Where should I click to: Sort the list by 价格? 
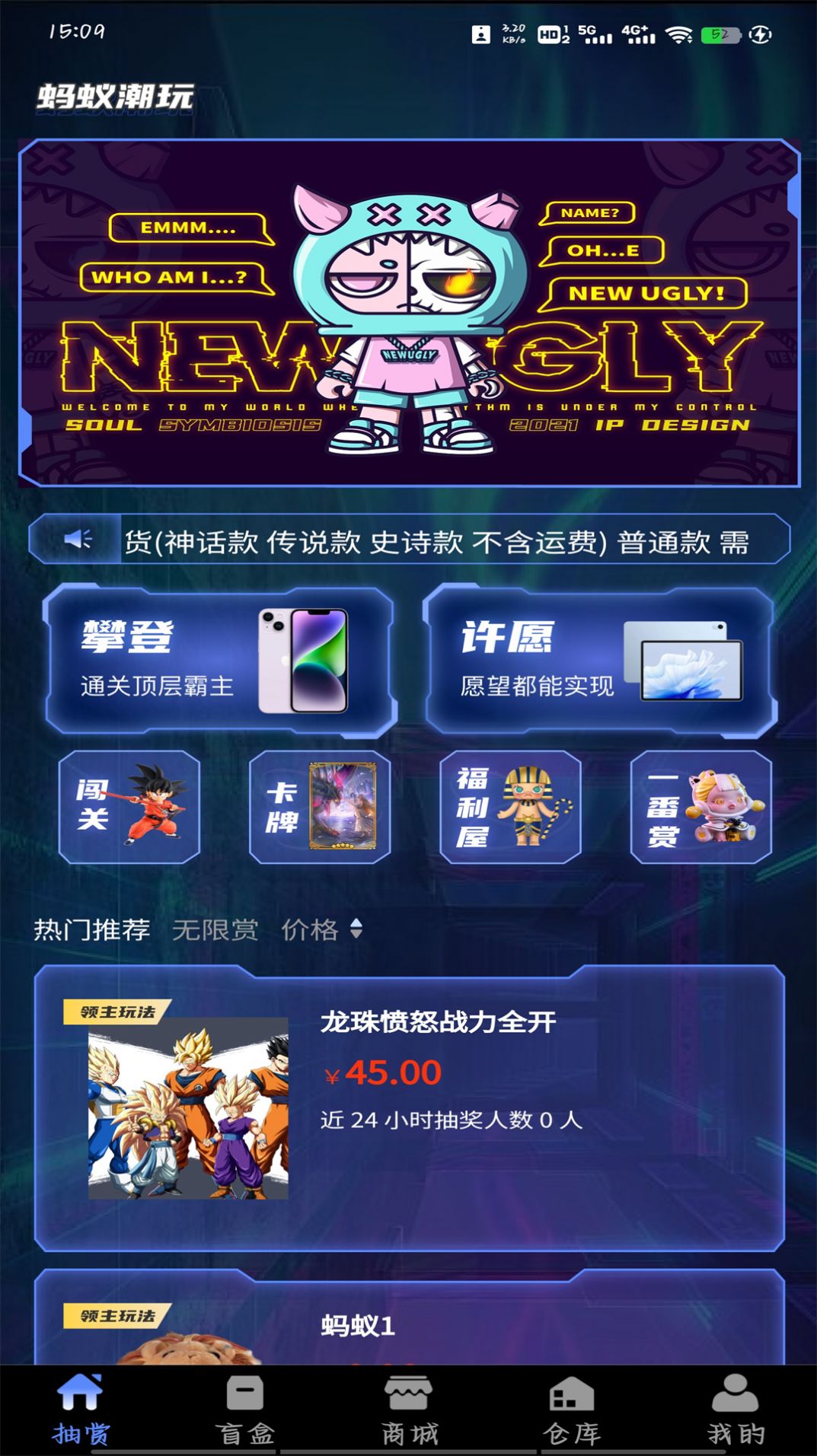click(321, 929)
